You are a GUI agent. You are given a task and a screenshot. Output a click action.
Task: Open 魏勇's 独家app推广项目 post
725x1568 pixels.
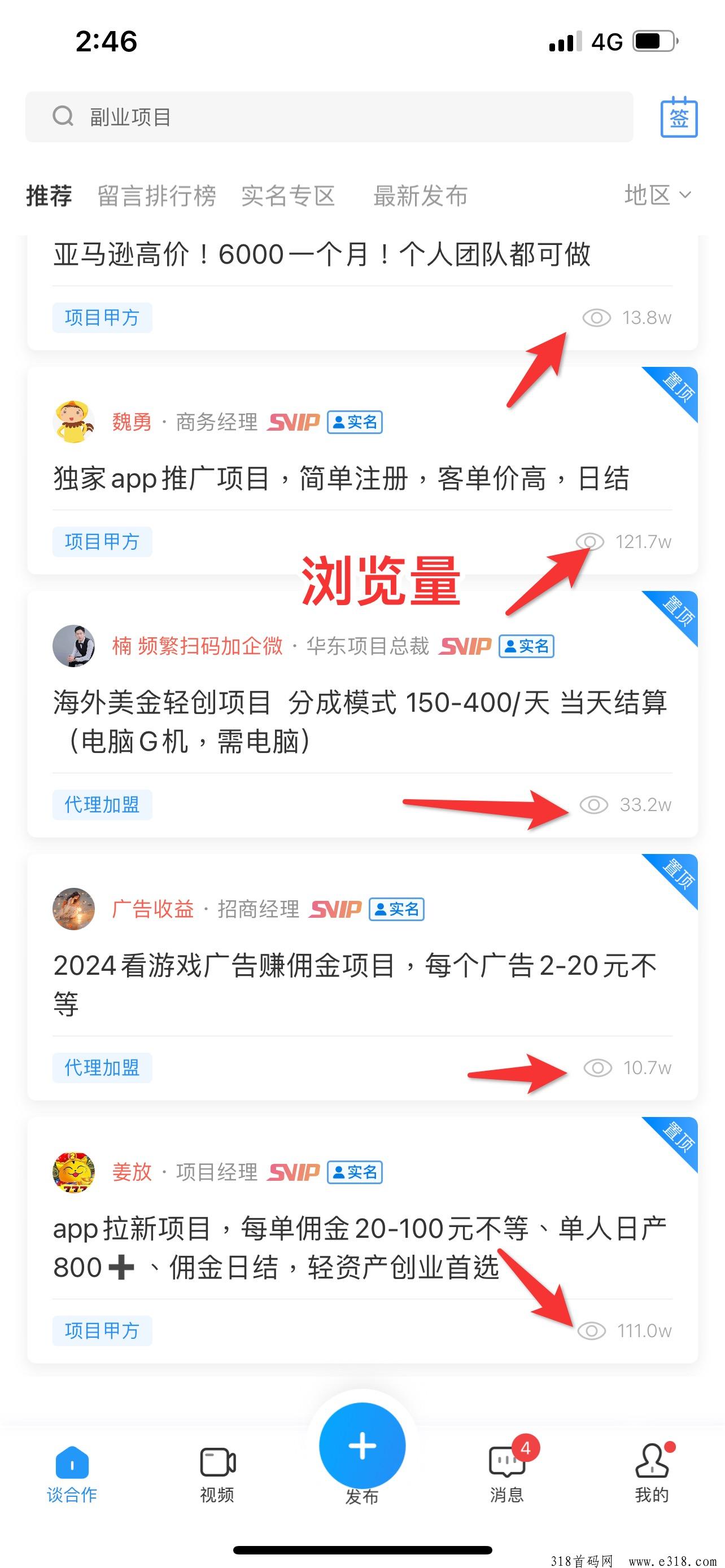341,478
